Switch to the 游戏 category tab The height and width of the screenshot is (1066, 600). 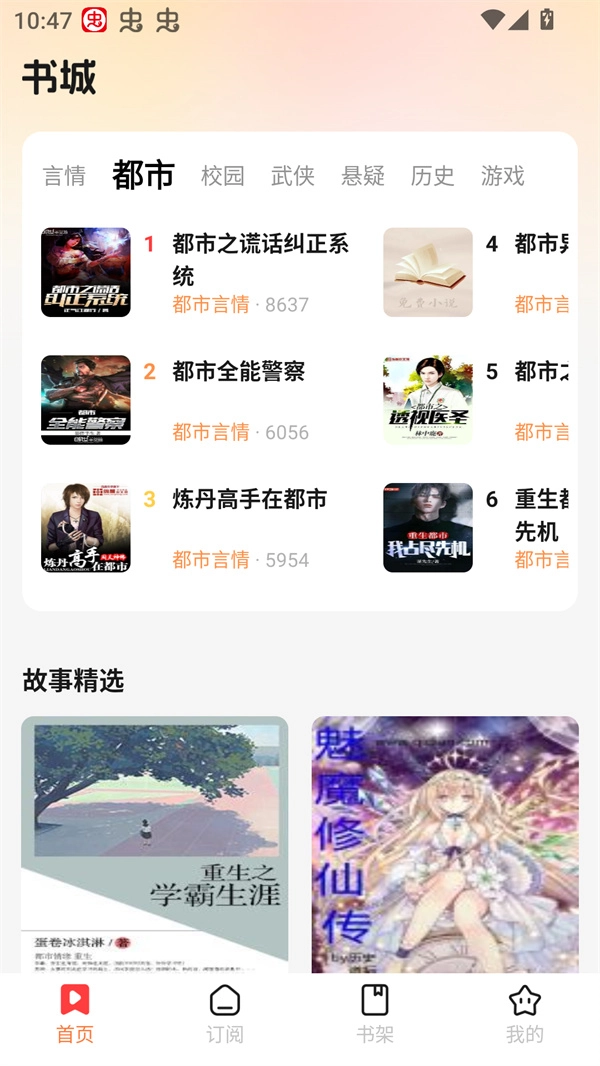[502, 176]
